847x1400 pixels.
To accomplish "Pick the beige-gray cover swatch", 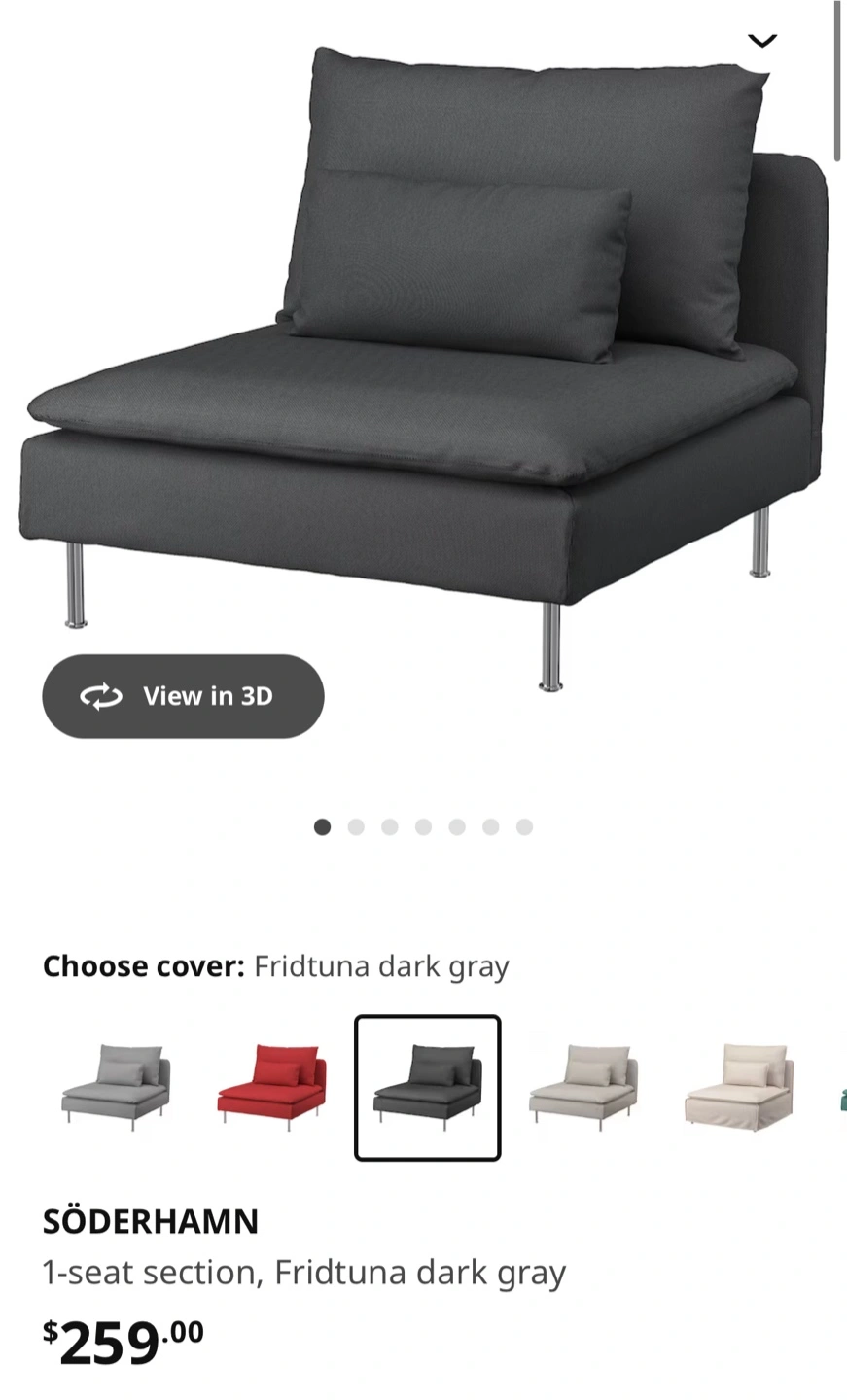I will 583,1087.
